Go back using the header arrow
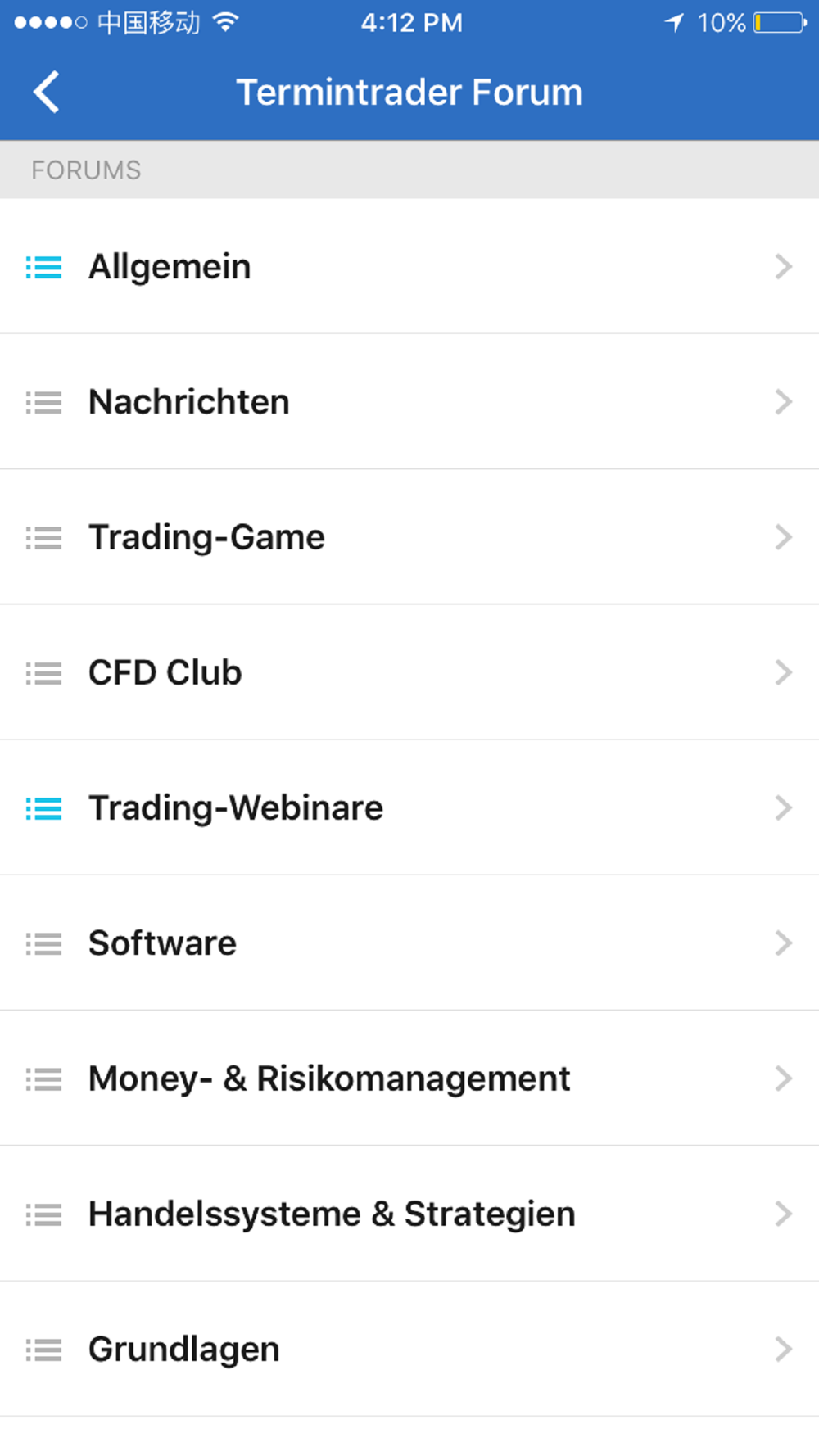The height and width of the screenshot is (1456, 819). 47,92
